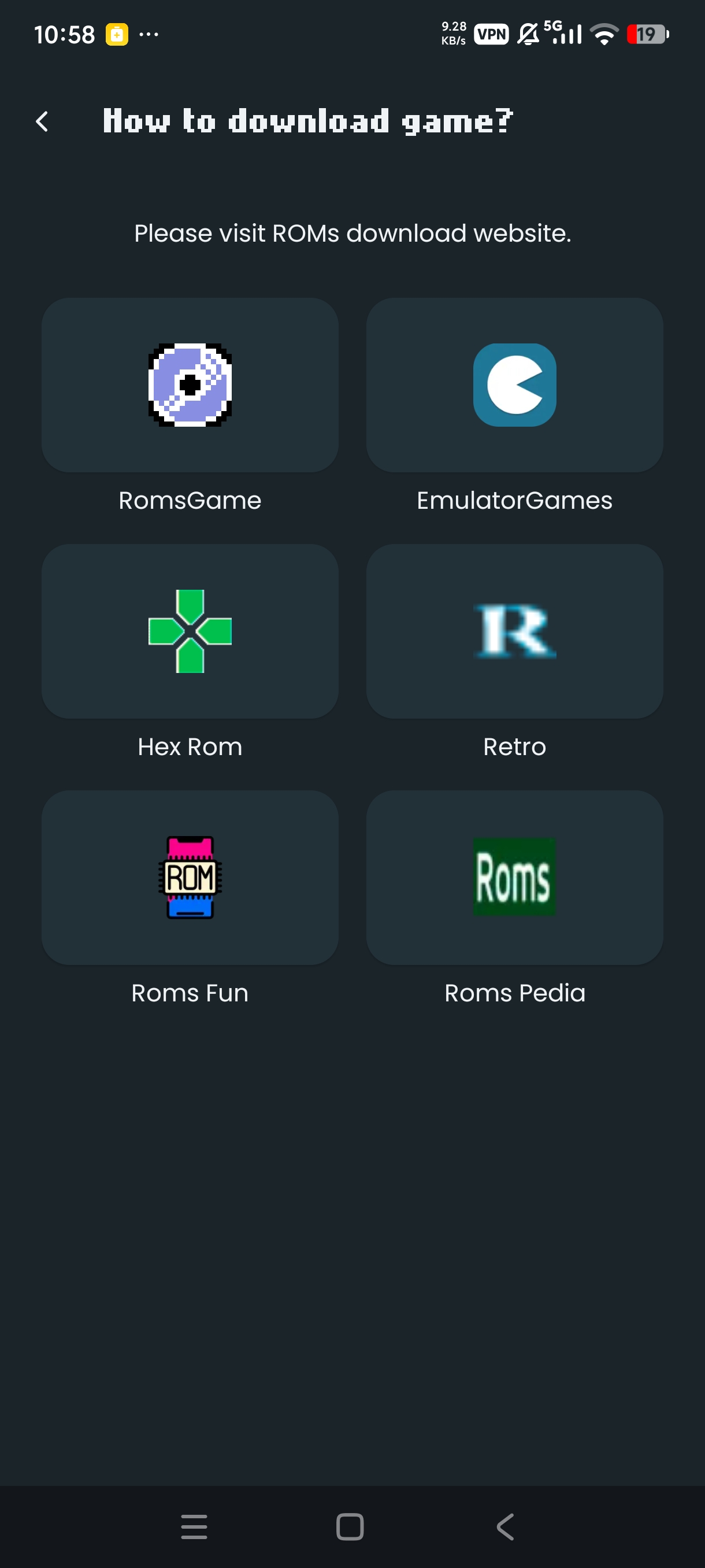Open recent apps from navigation bar
This screenshot has width=705, height=1568.
pos(194,1526)
